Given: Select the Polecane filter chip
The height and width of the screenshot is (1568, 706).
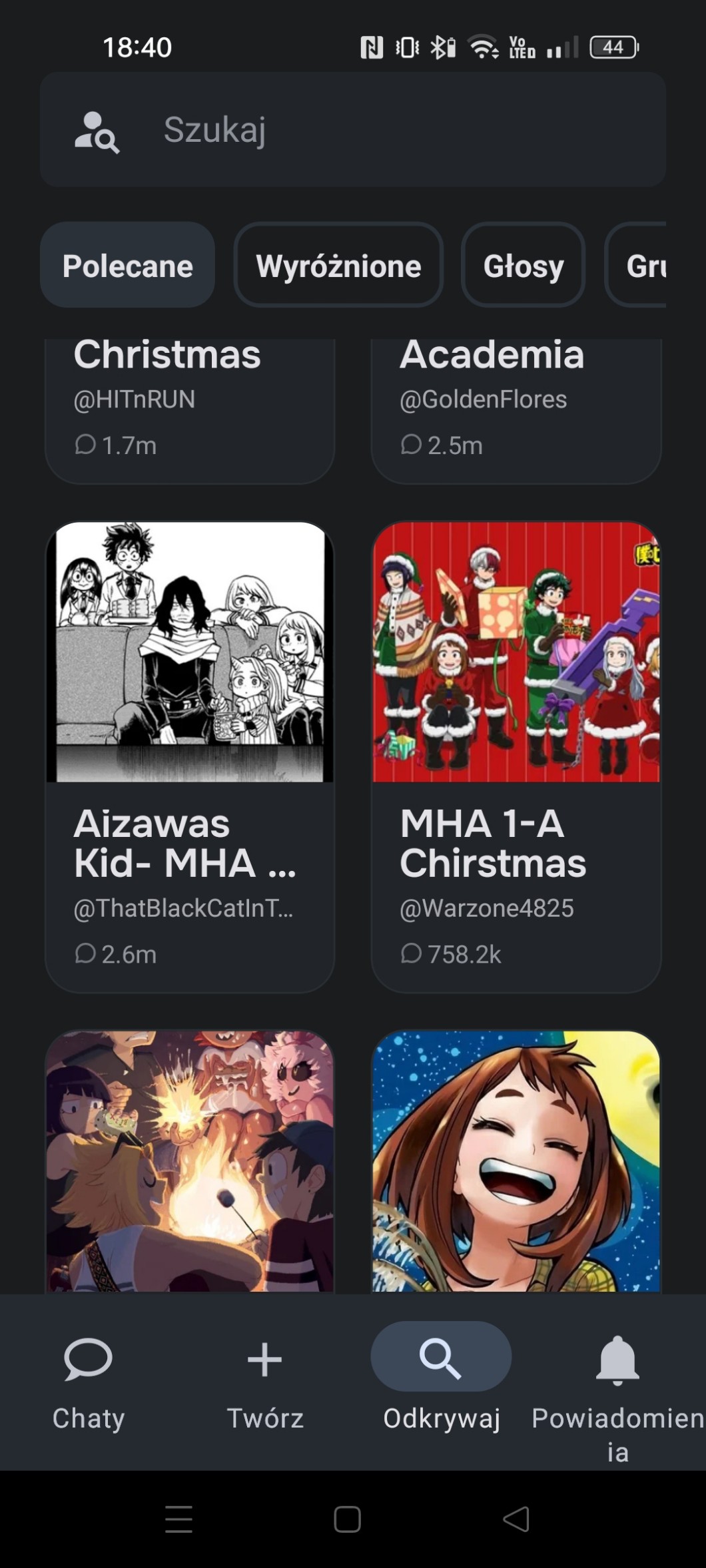Looking at the screenshot, I should [127, 265].
